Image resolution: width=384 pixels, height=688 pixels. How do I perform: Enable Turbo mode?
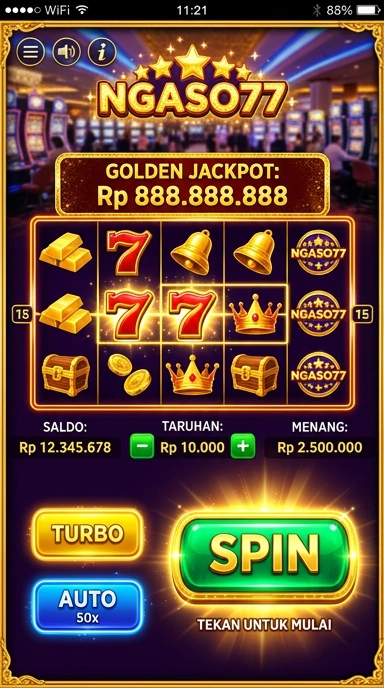[88, 534]
